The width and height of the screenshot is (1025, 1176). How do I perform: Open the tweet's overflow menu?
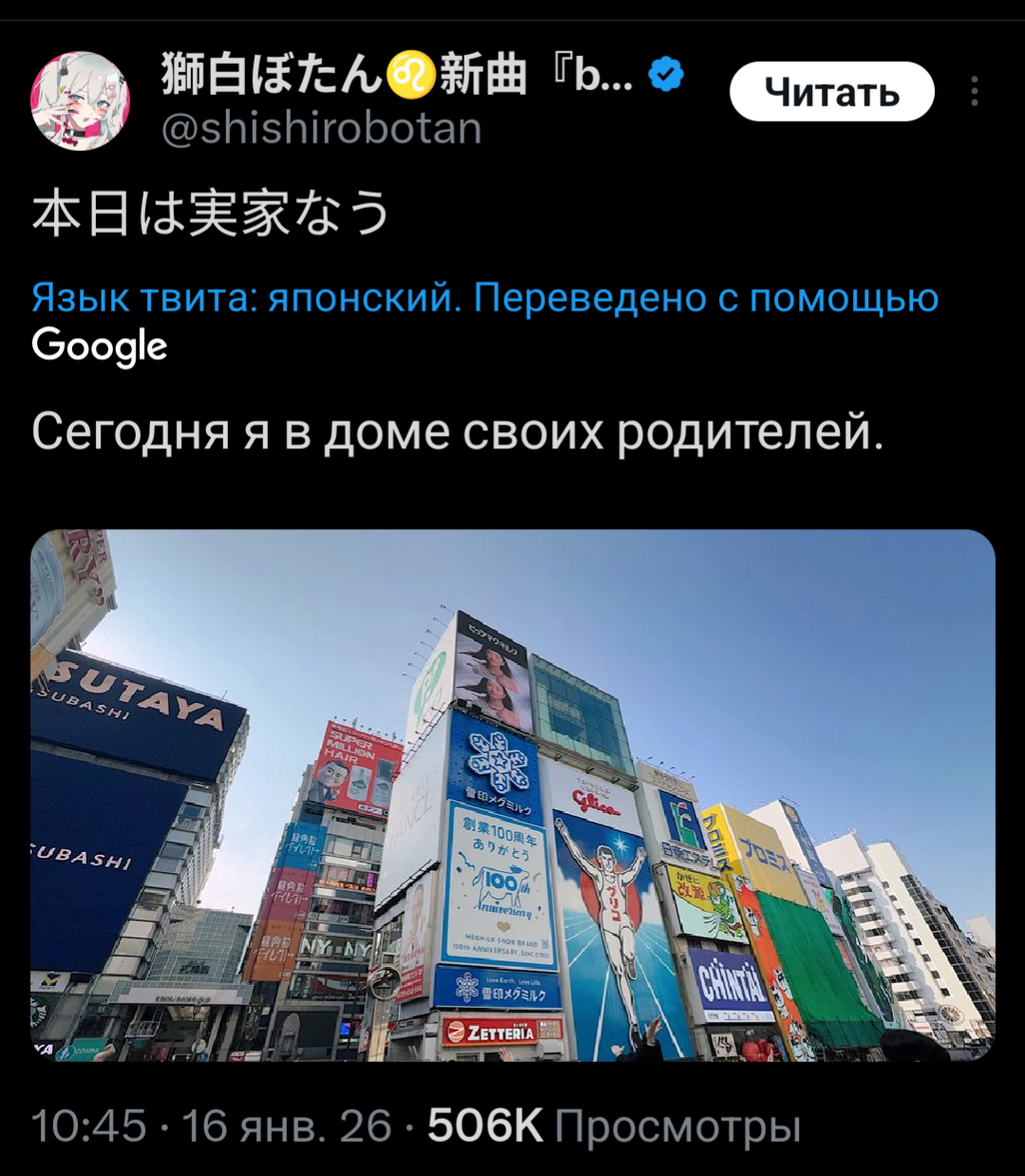975,92
